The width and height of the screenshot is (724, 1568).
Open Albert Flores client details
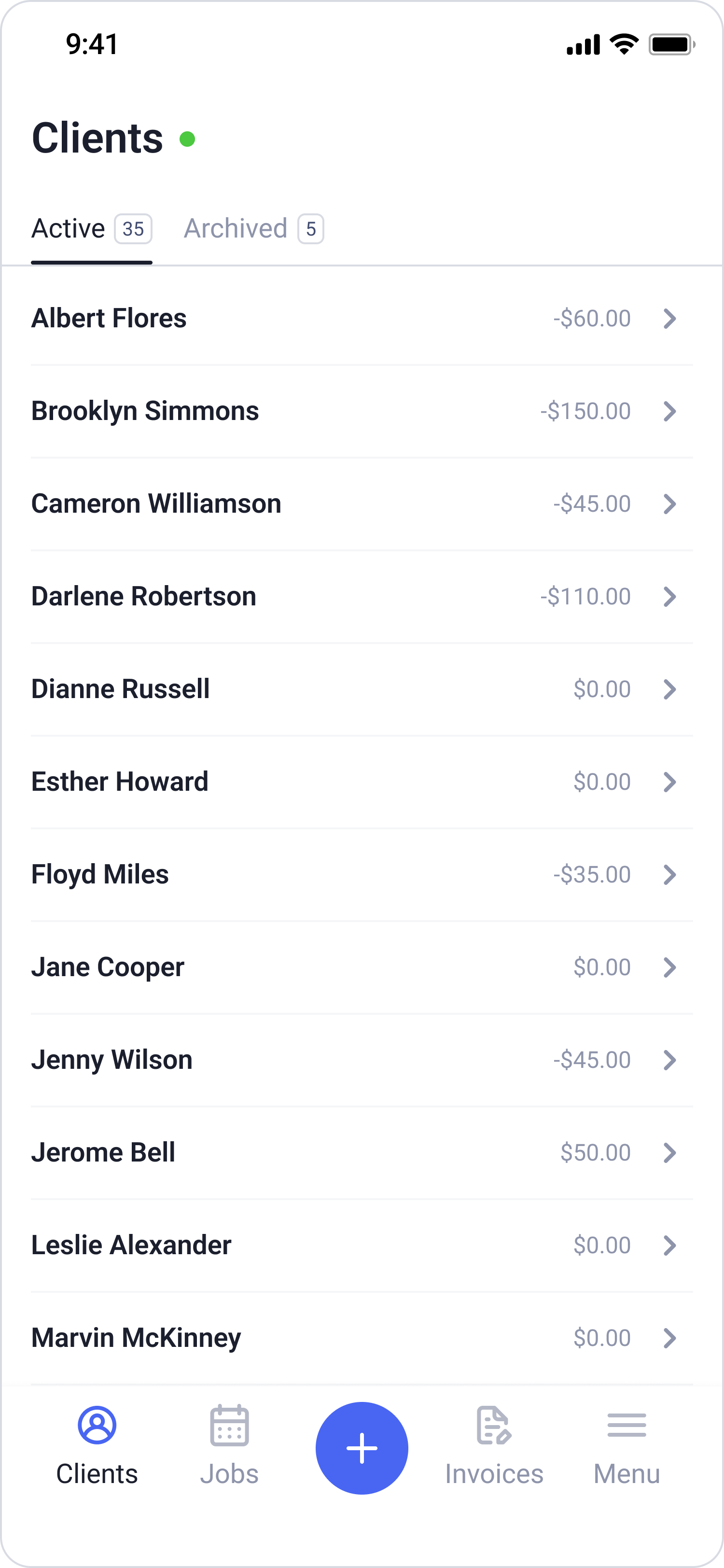click(x=362, y=318)
